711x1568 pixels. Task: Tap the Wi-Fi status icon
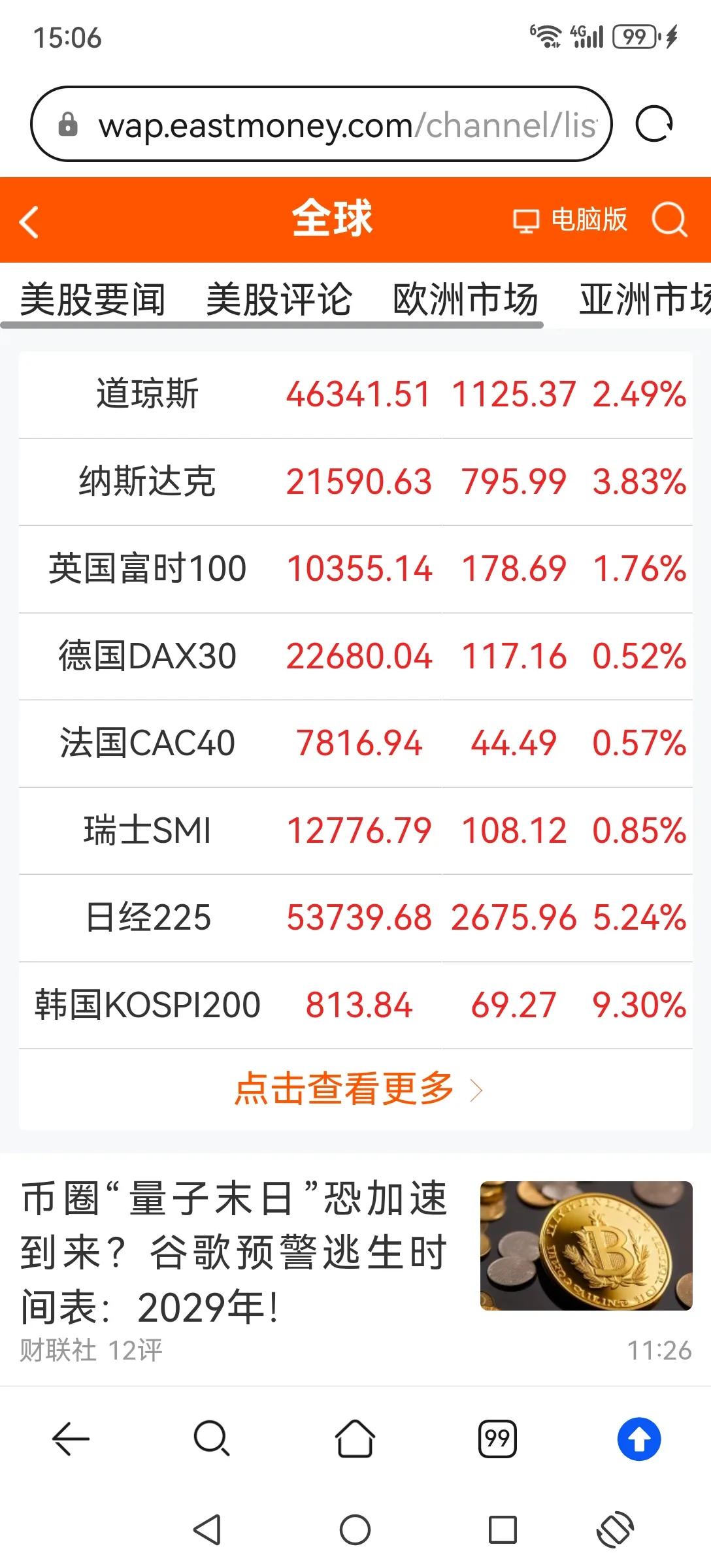(x=548, y=37)
